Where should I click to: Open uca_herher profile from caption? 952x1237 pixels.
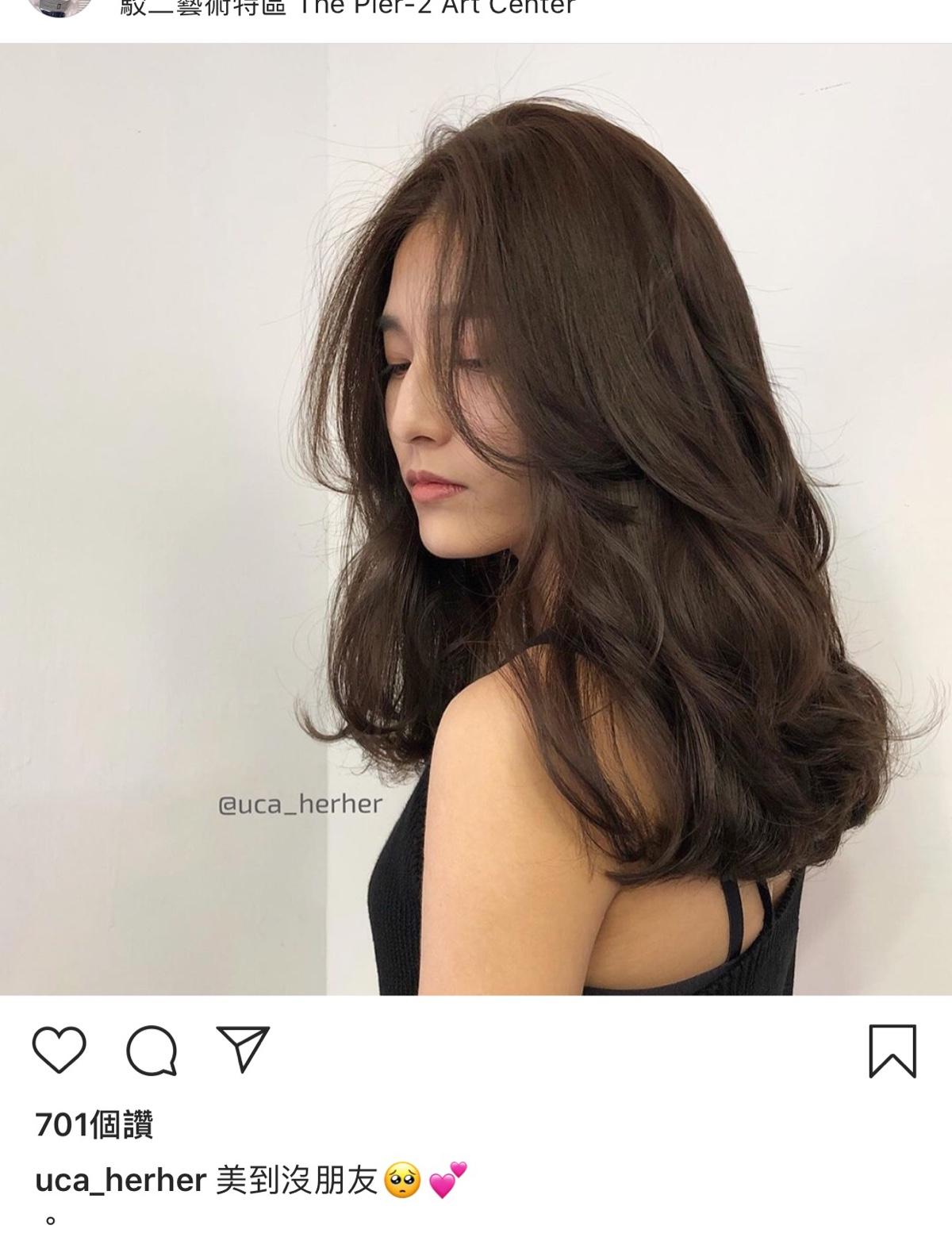point(121,1181)
